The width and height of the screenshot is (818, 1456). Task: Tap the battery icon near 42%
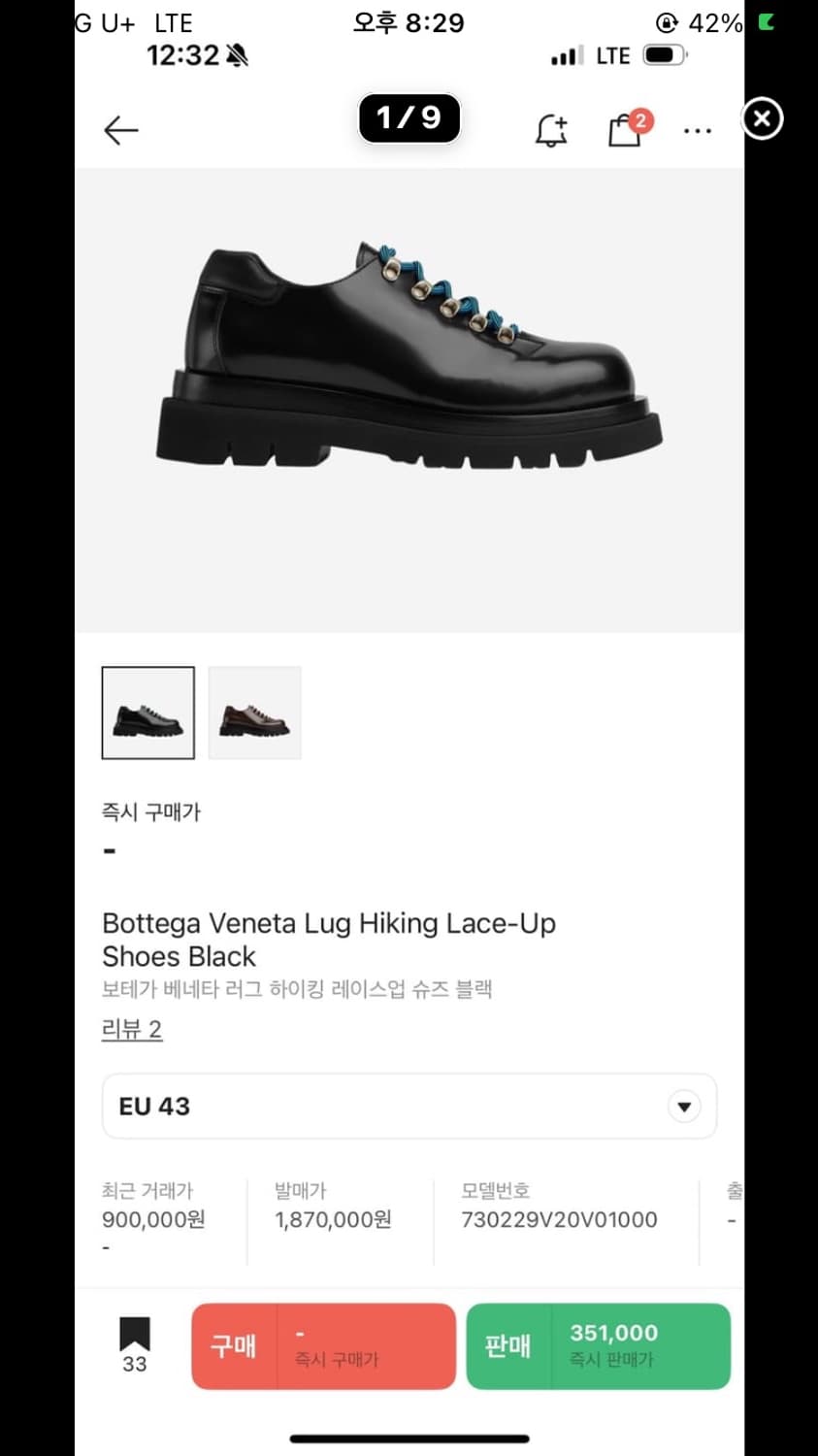coord(663,55)
